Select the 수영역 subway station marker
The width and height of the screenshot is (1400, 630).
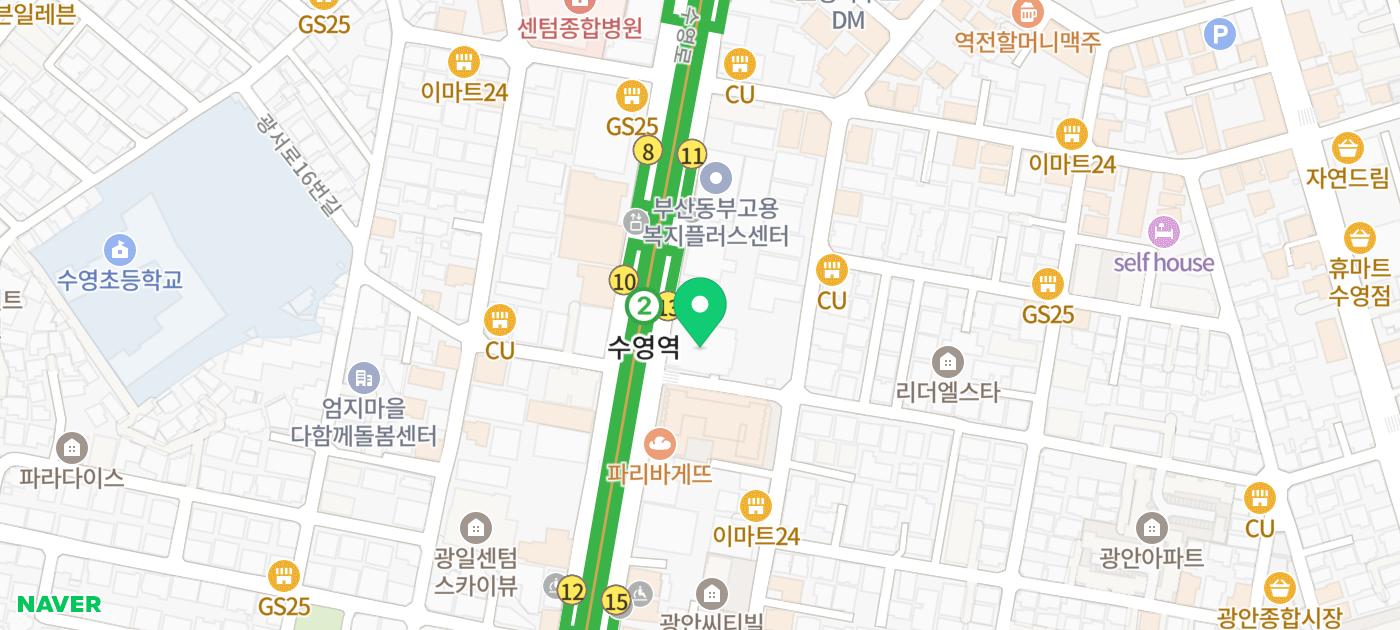click(x=644, y=307)
